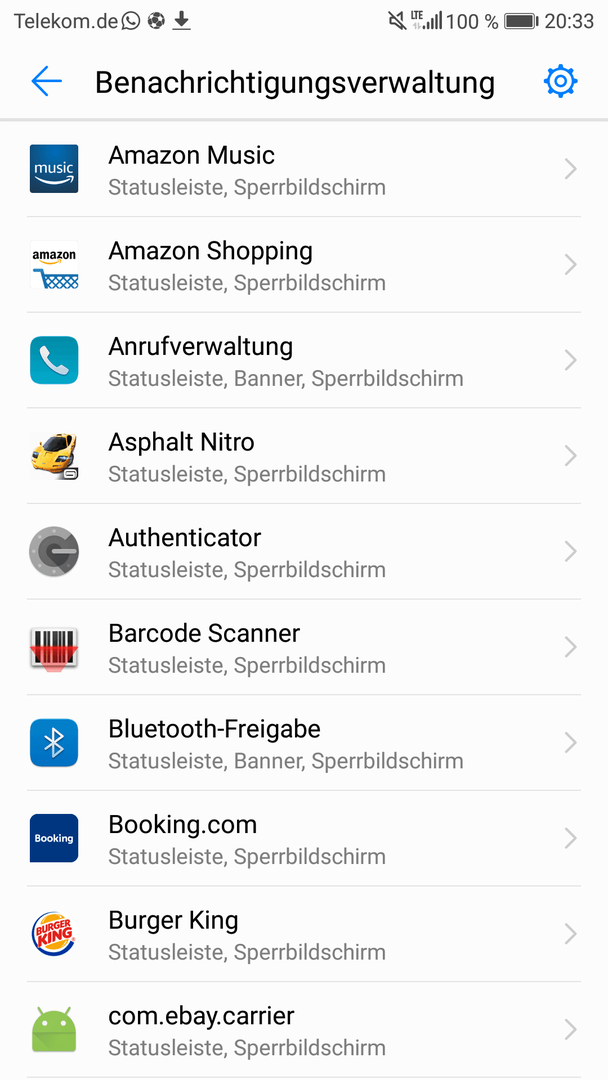Open Authenticator notification settings
The width and height of the screenshot is (608, 1080).
[x=304, y=552]
